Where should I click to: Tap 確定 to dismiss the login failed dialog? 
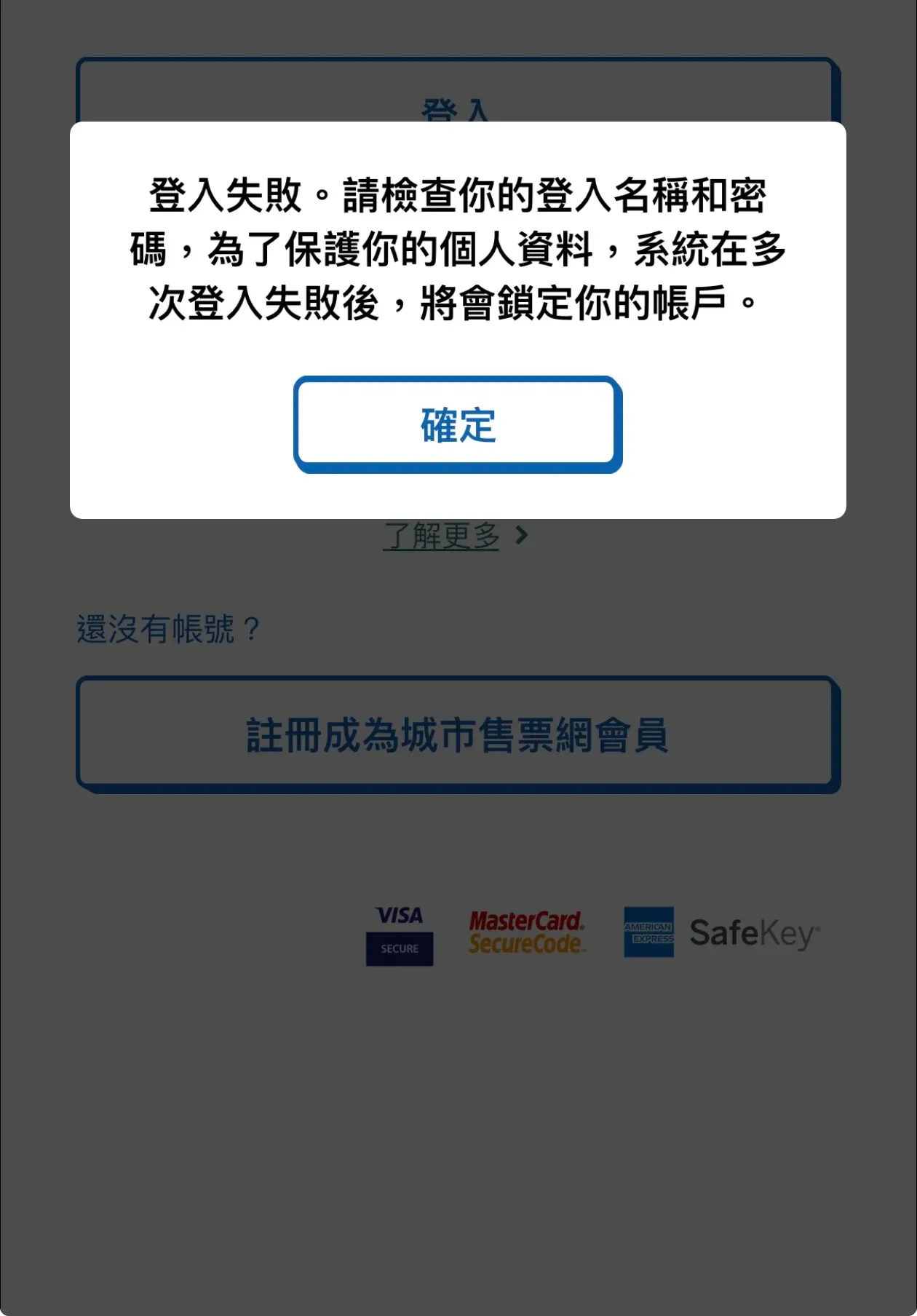coord(458,424)
